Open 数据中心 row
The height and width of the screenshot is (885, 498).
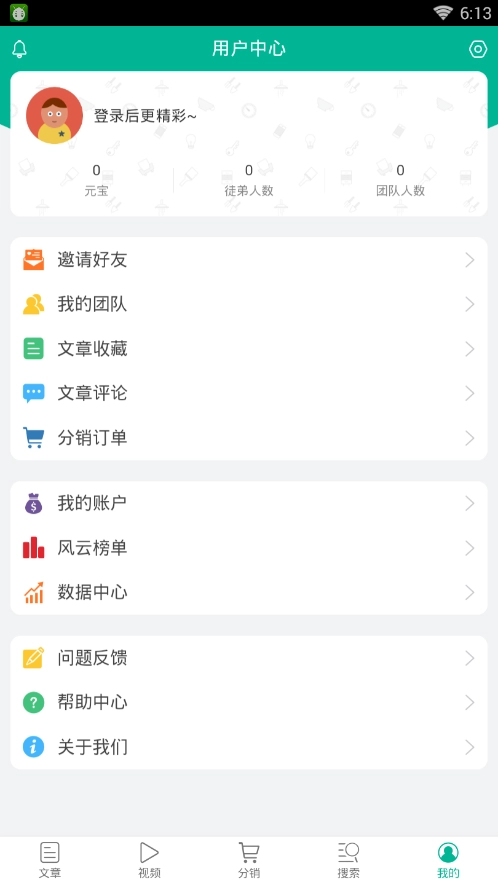point(249,593)
